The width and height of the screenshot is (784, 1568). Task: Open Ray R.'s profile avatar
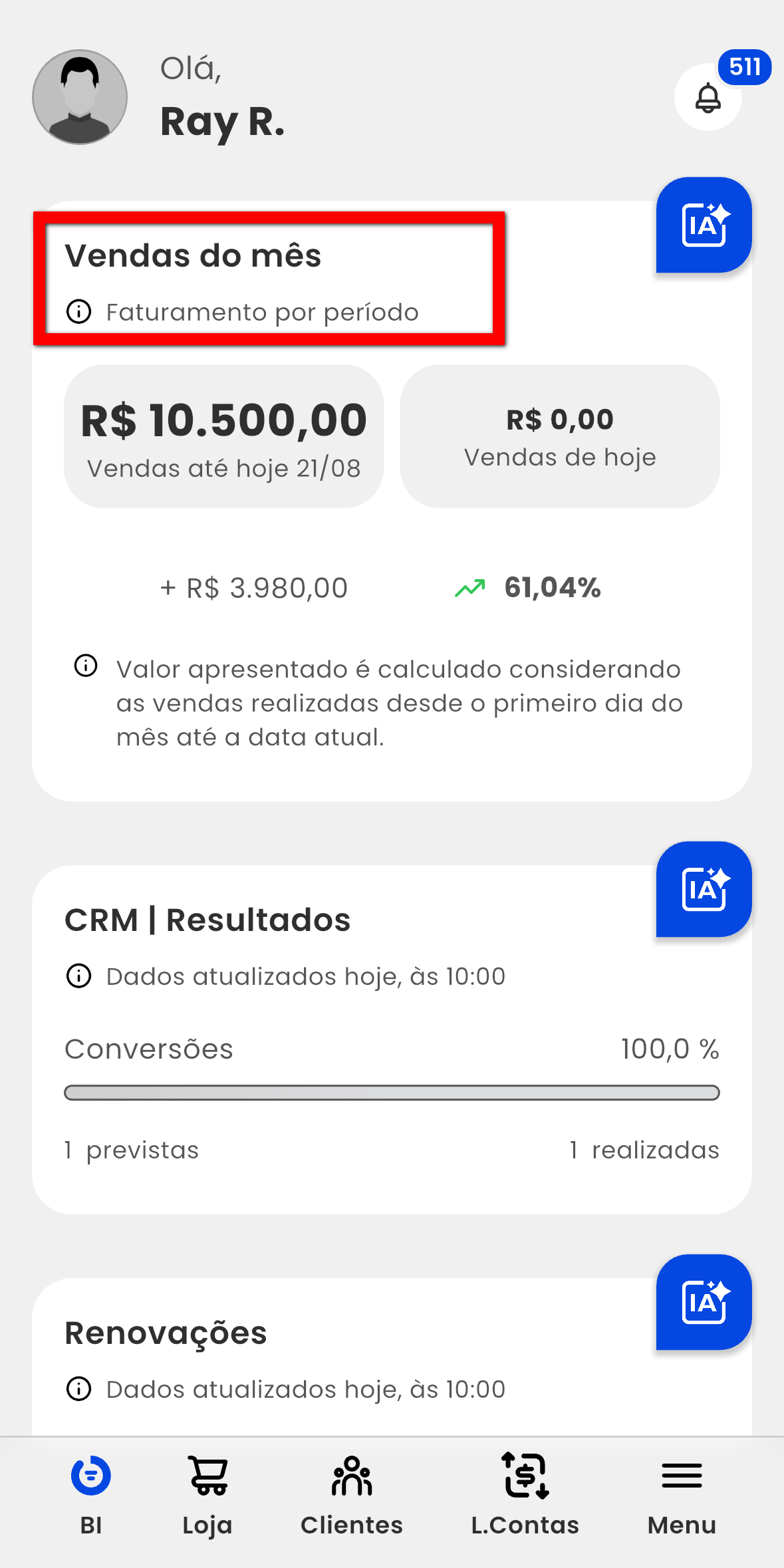pyautogui.click(x=80, y=97)
